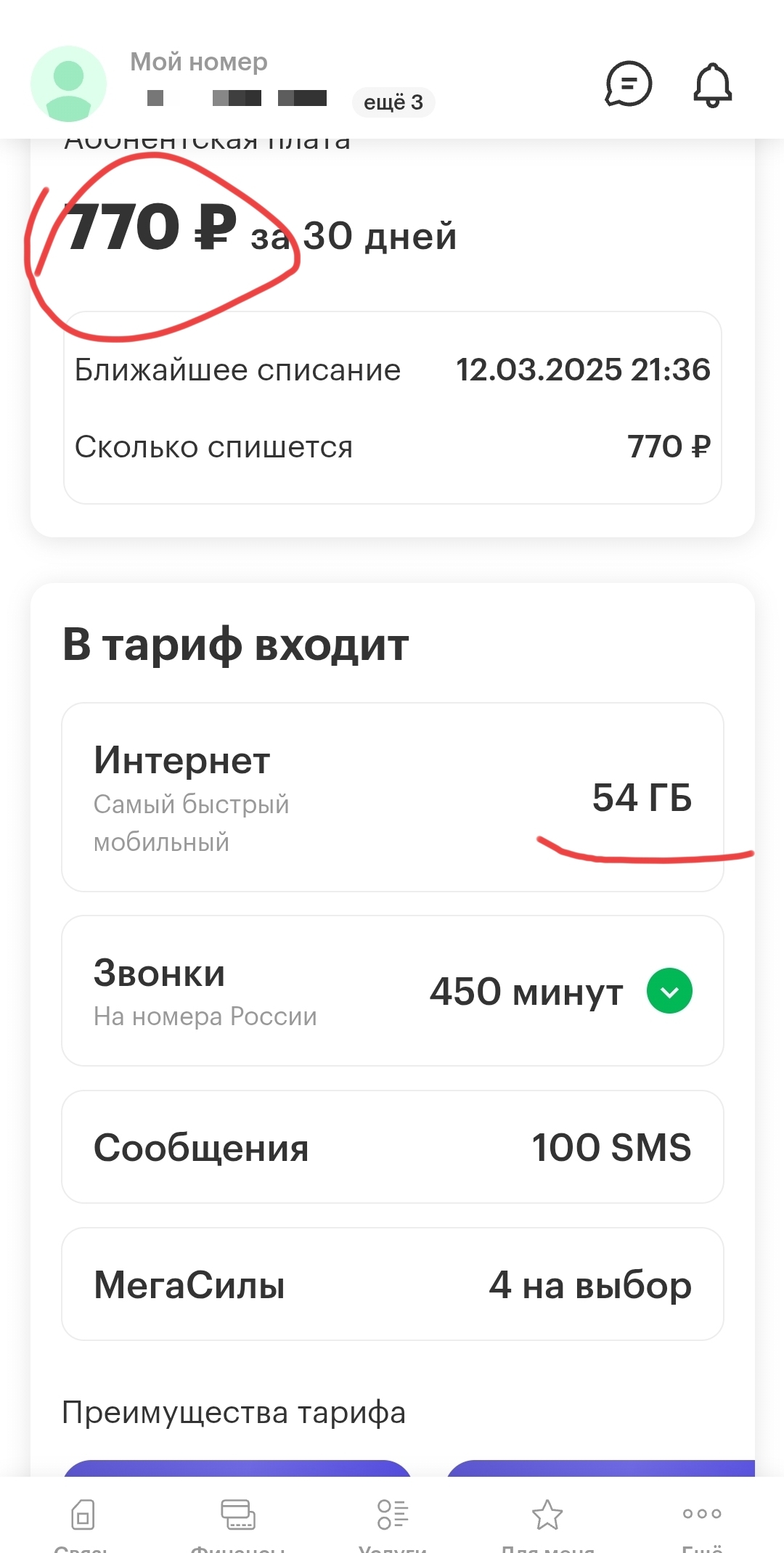Viewport: 784px width, 1553px height.
Task: Open the notifications bell
Action: 713,85
